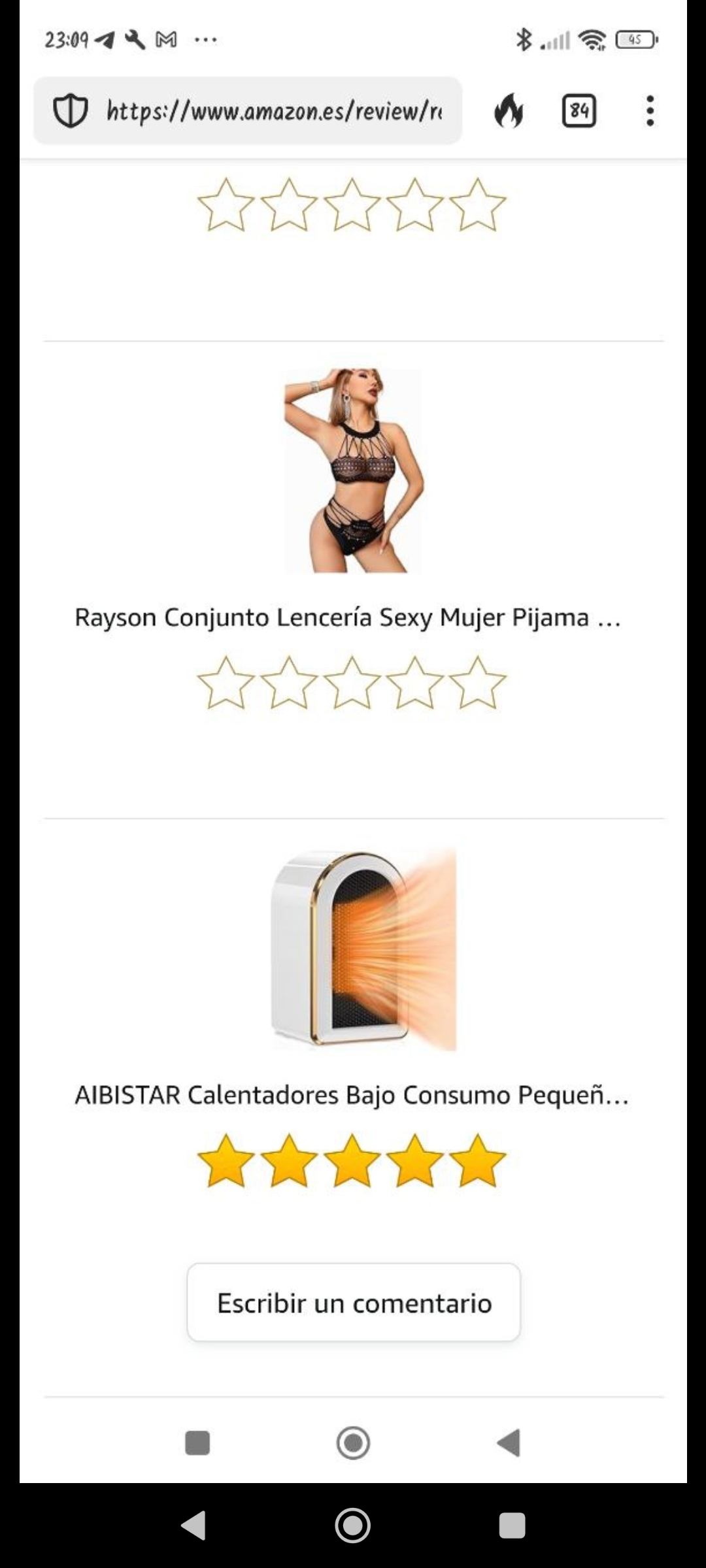The width and height of the screenshot is (706, 1568).
Task: Tap Escribir un comentario button
Action: point(354,1303)
